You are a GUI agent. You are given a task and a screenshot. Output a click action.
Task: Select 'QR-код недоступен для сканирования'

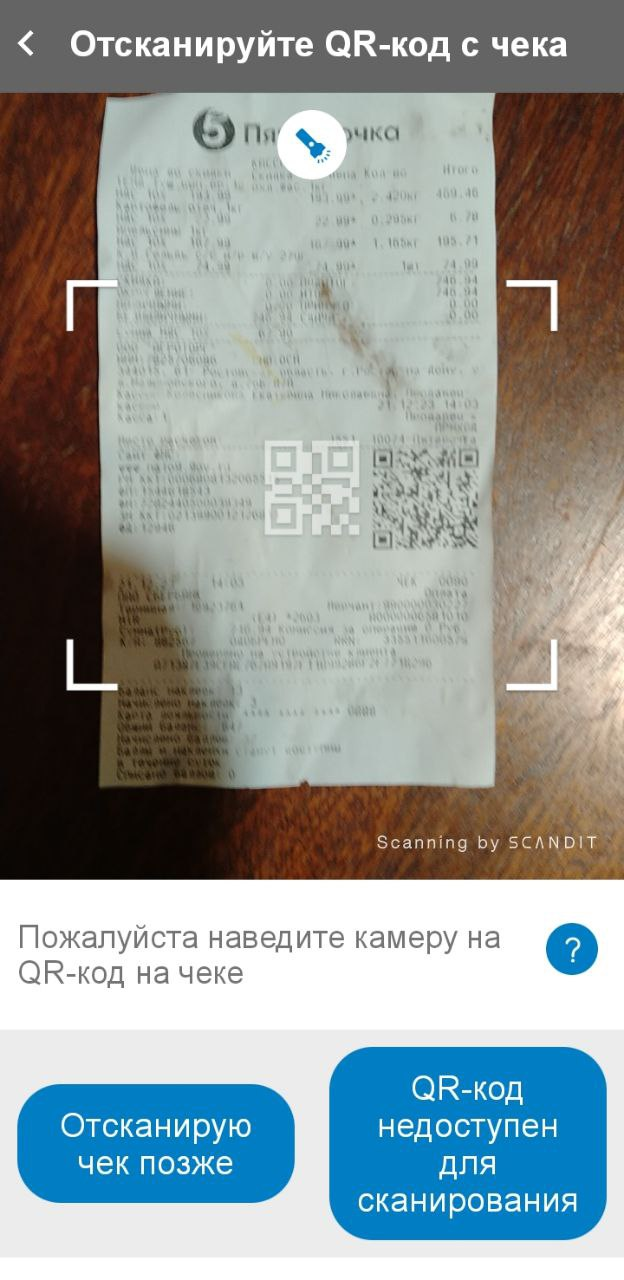tap(467, 1144)
